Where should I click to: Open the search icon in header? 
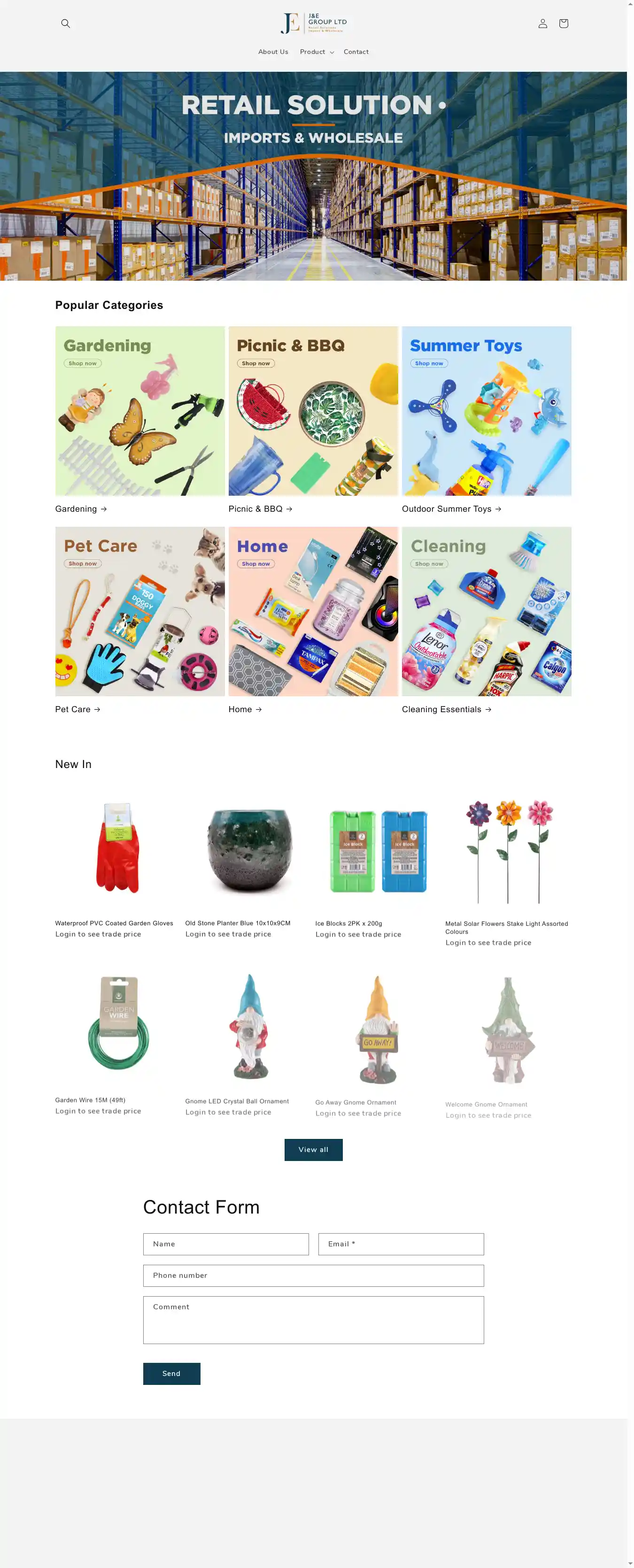[x=66, y=24]
